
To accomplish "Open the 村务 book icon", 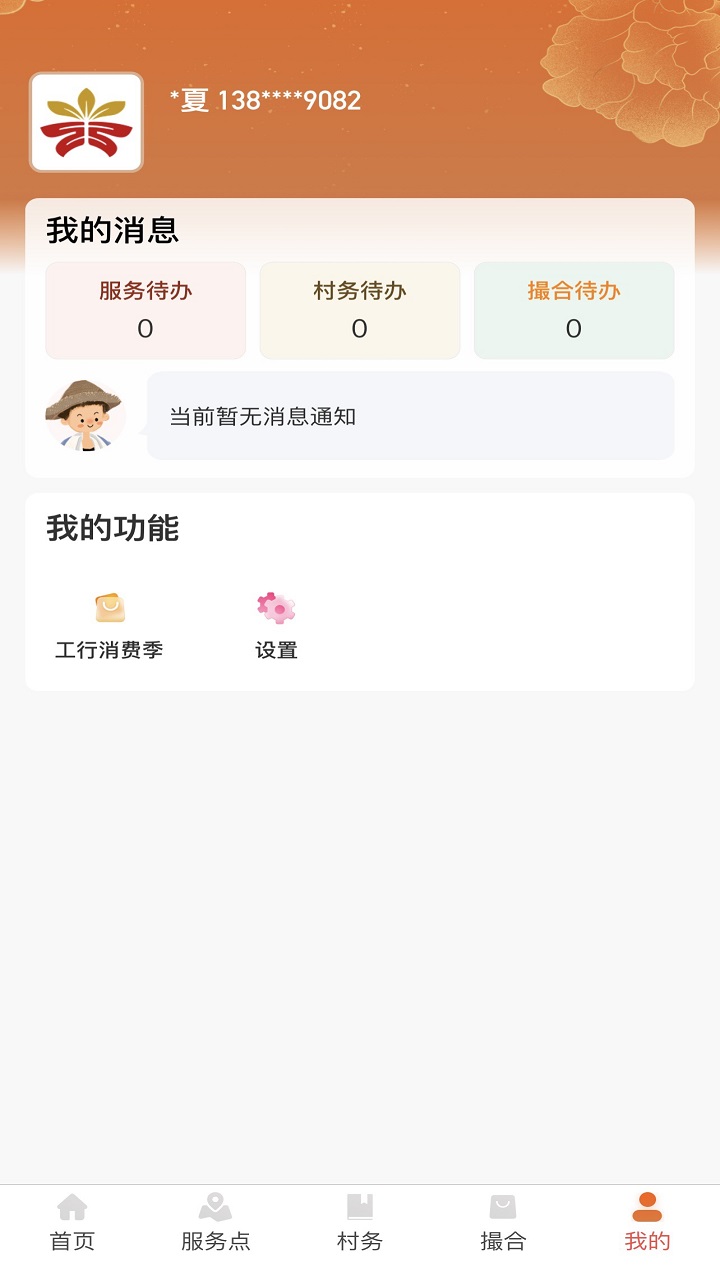I will point(360,1205).
